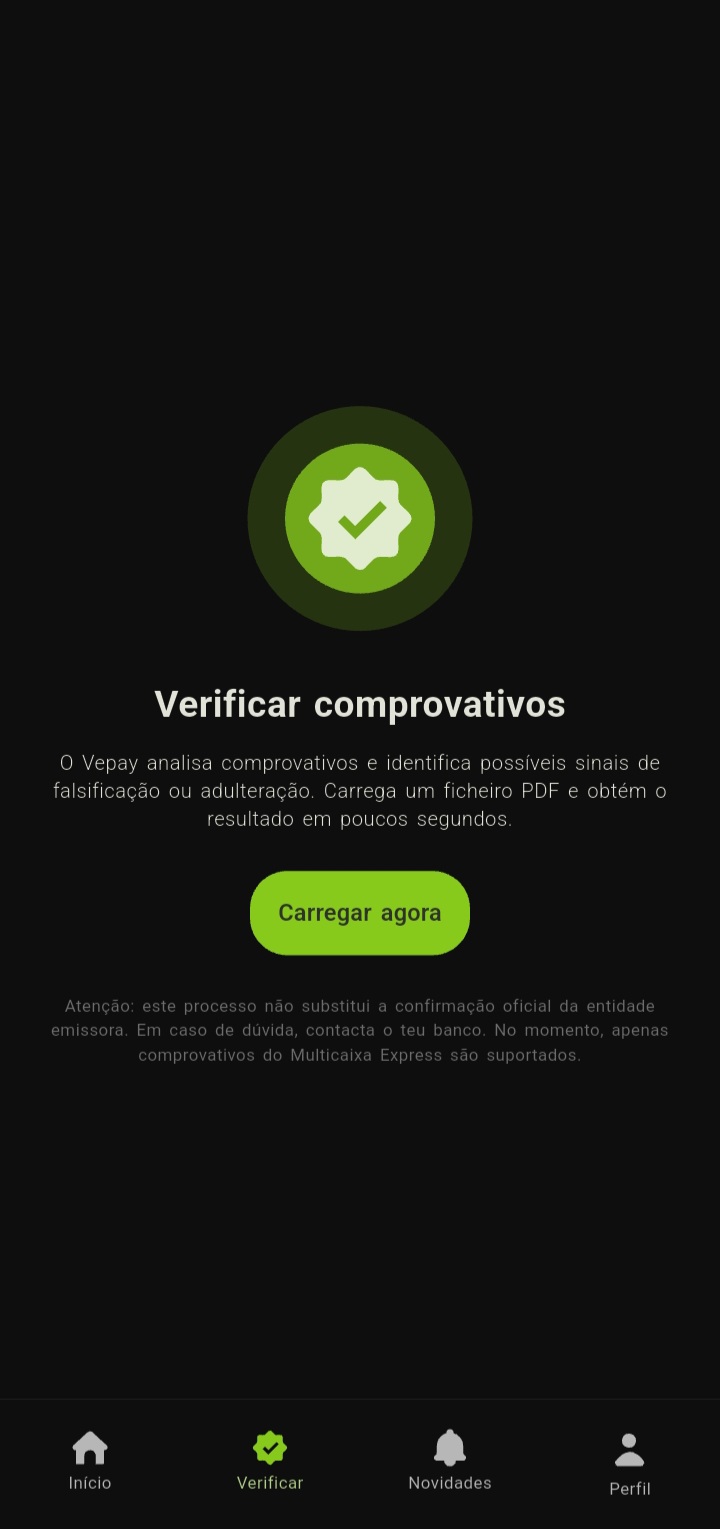720x1529 pixels.
Task: Tap the Perfil person icon
Action: pos(629,1447)
